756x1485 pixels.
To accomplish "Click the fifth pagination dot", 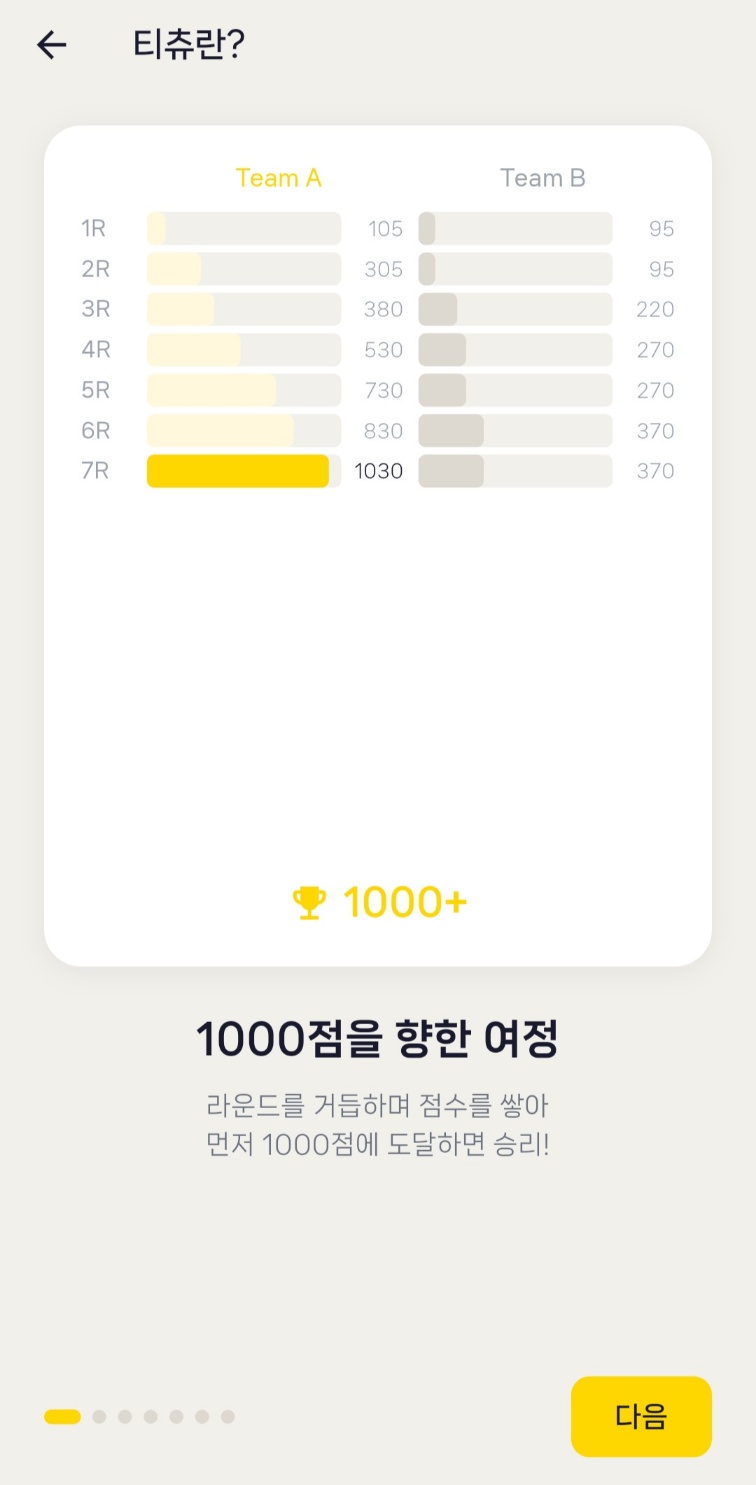I will tap(177, 1416).
